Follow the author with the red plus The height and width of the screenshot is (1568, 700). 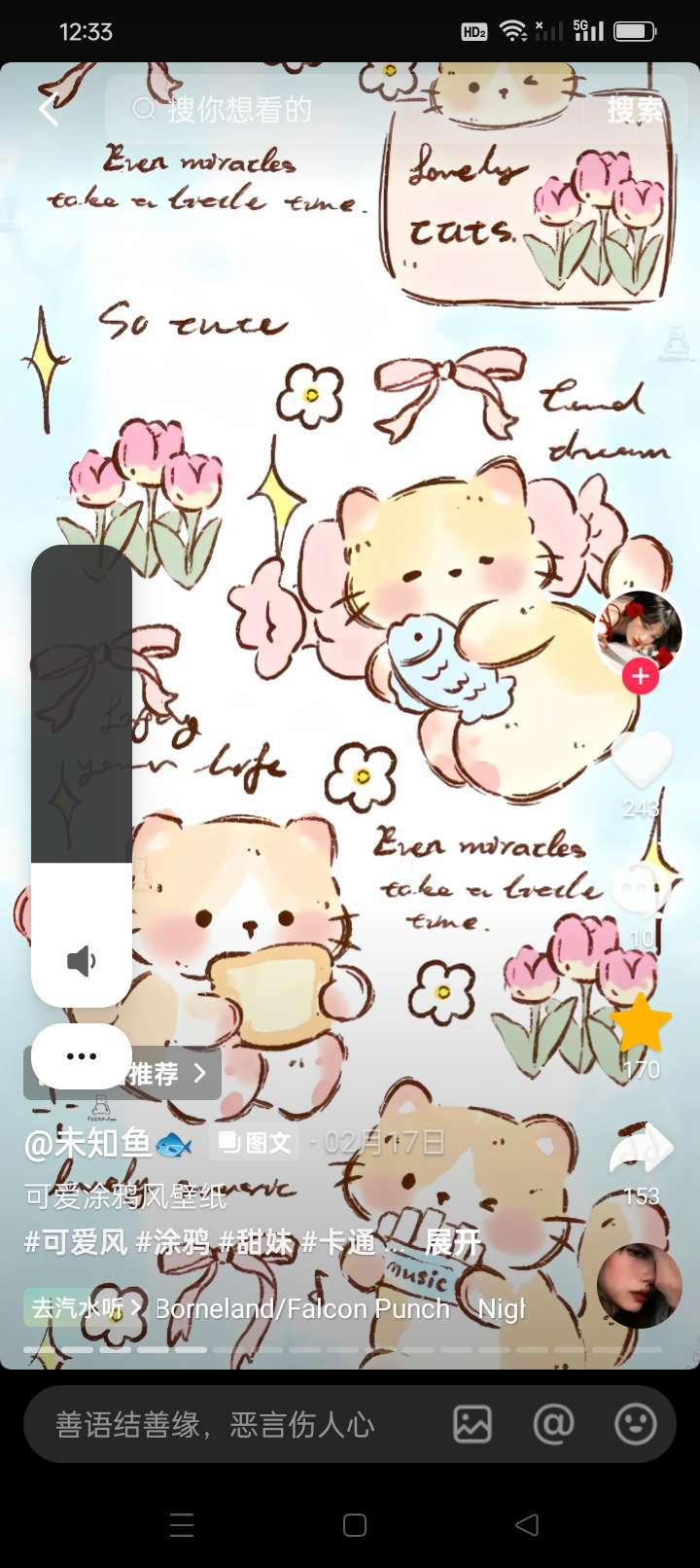pos(640,676)
